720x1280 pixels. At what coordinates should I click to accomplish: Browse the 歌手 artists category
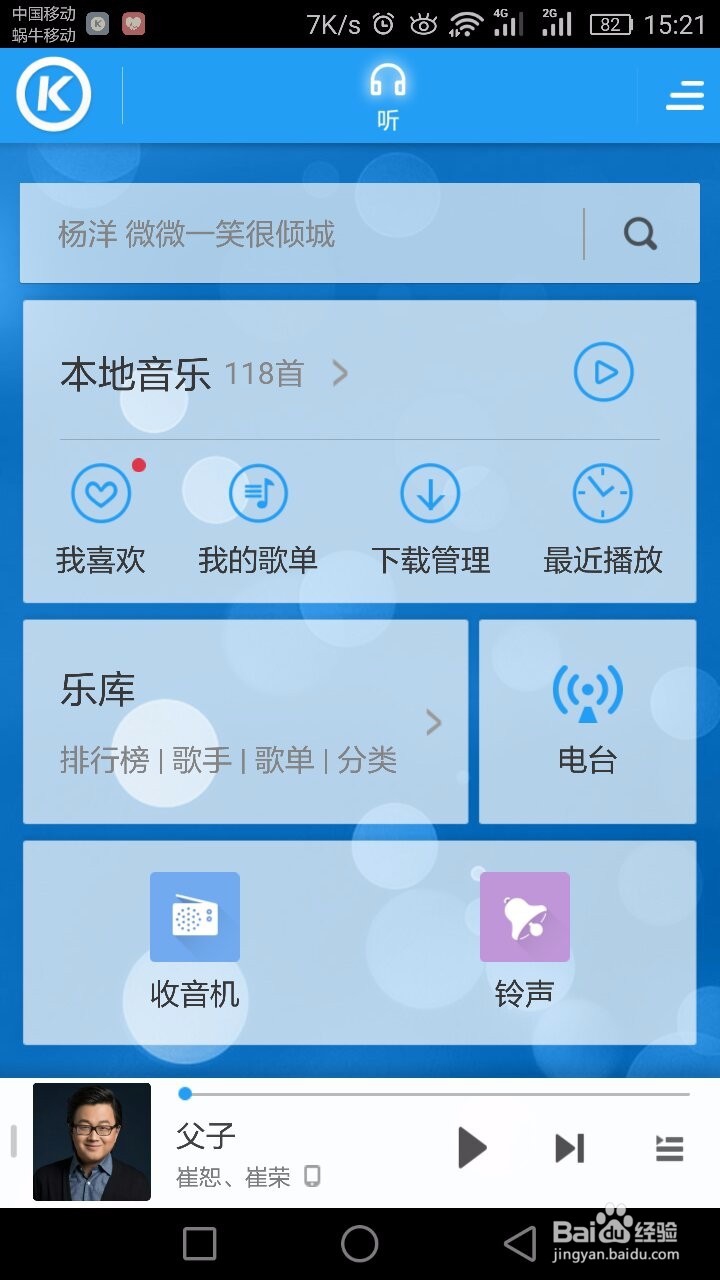click(200, 760)
